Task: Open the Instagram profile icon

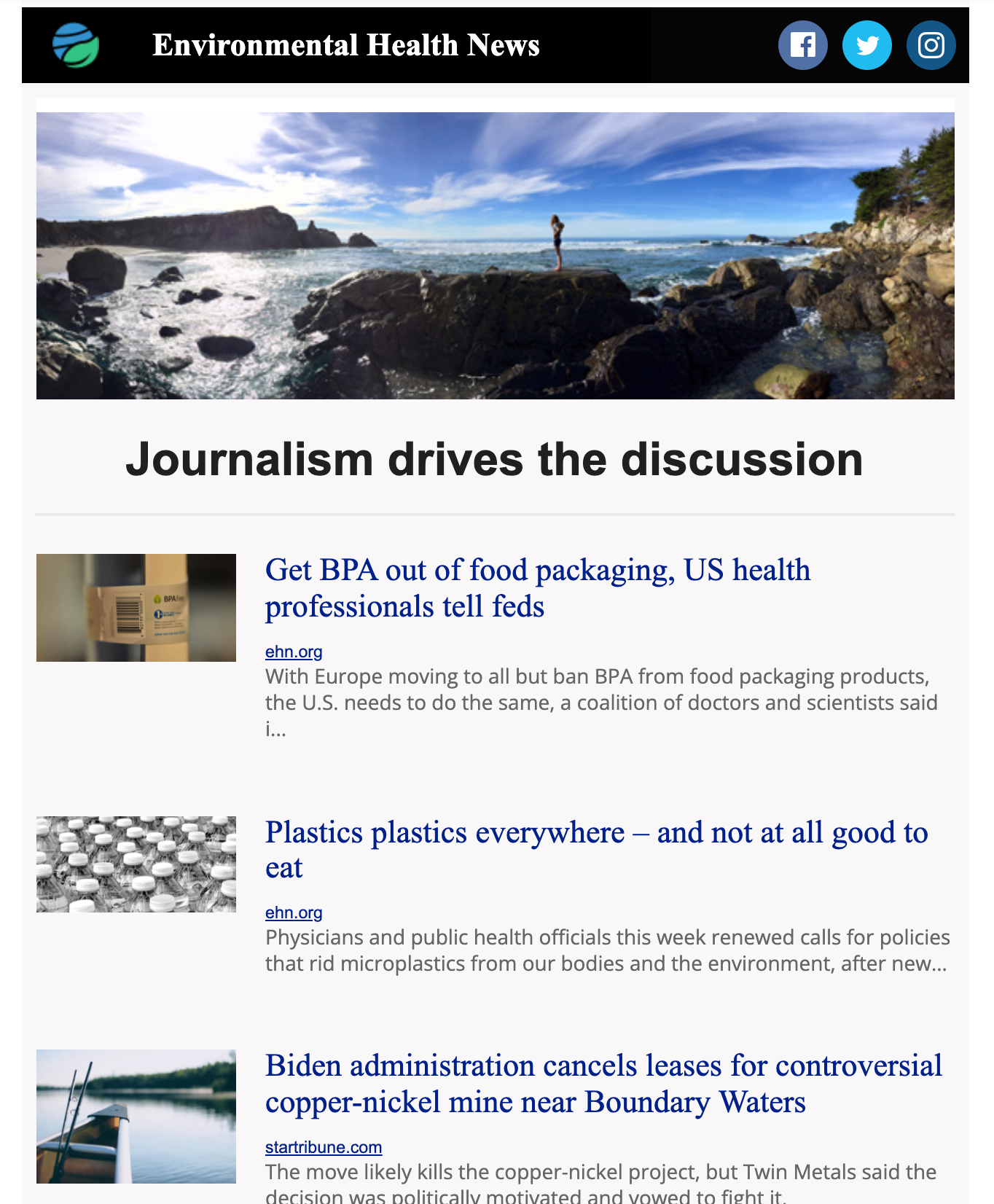Action: [x=931, y=45]
